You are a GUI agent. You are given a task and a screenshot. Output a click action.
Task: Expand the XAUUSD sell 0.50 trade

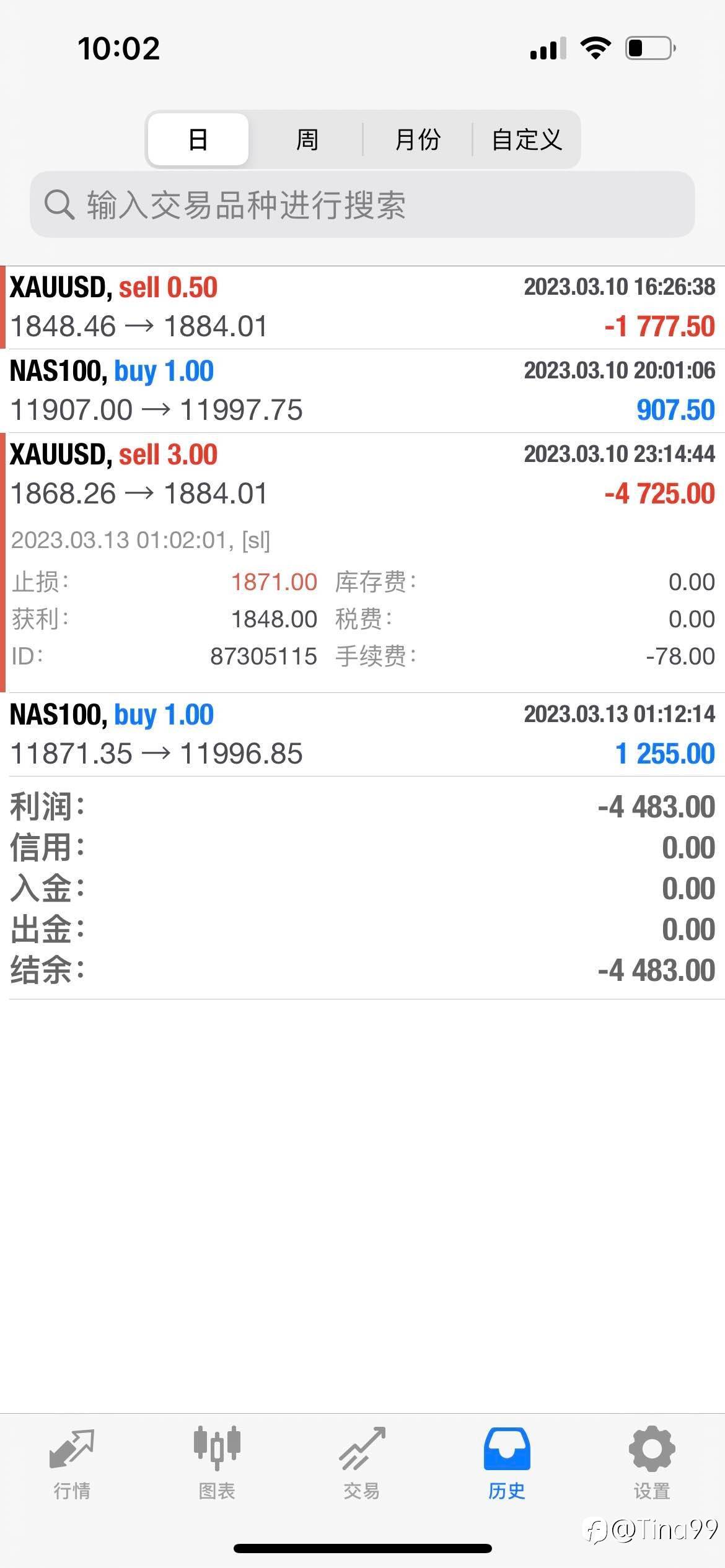click(x=362, y=307)
